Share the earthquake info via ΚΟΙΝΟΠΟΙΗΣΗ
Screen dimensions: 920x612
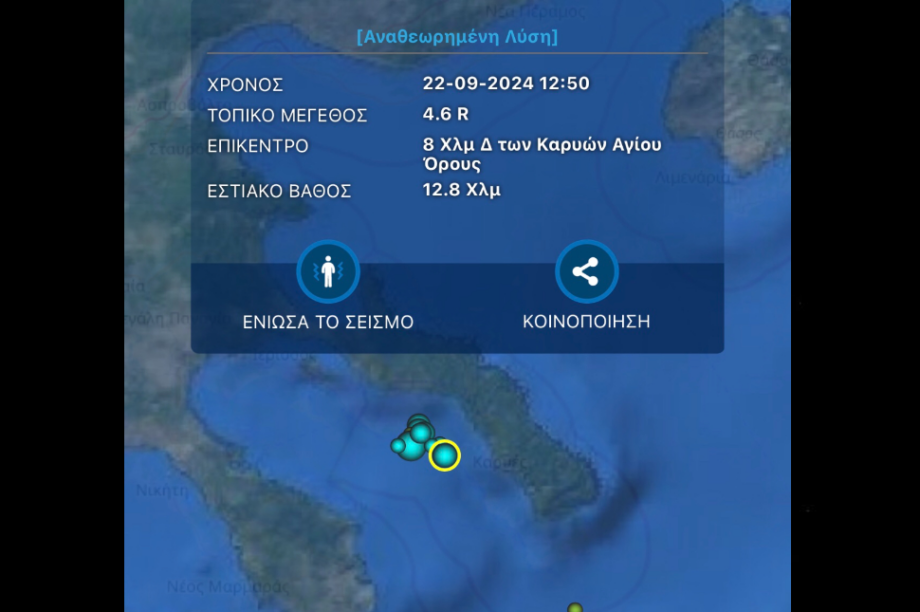point(586,272)
